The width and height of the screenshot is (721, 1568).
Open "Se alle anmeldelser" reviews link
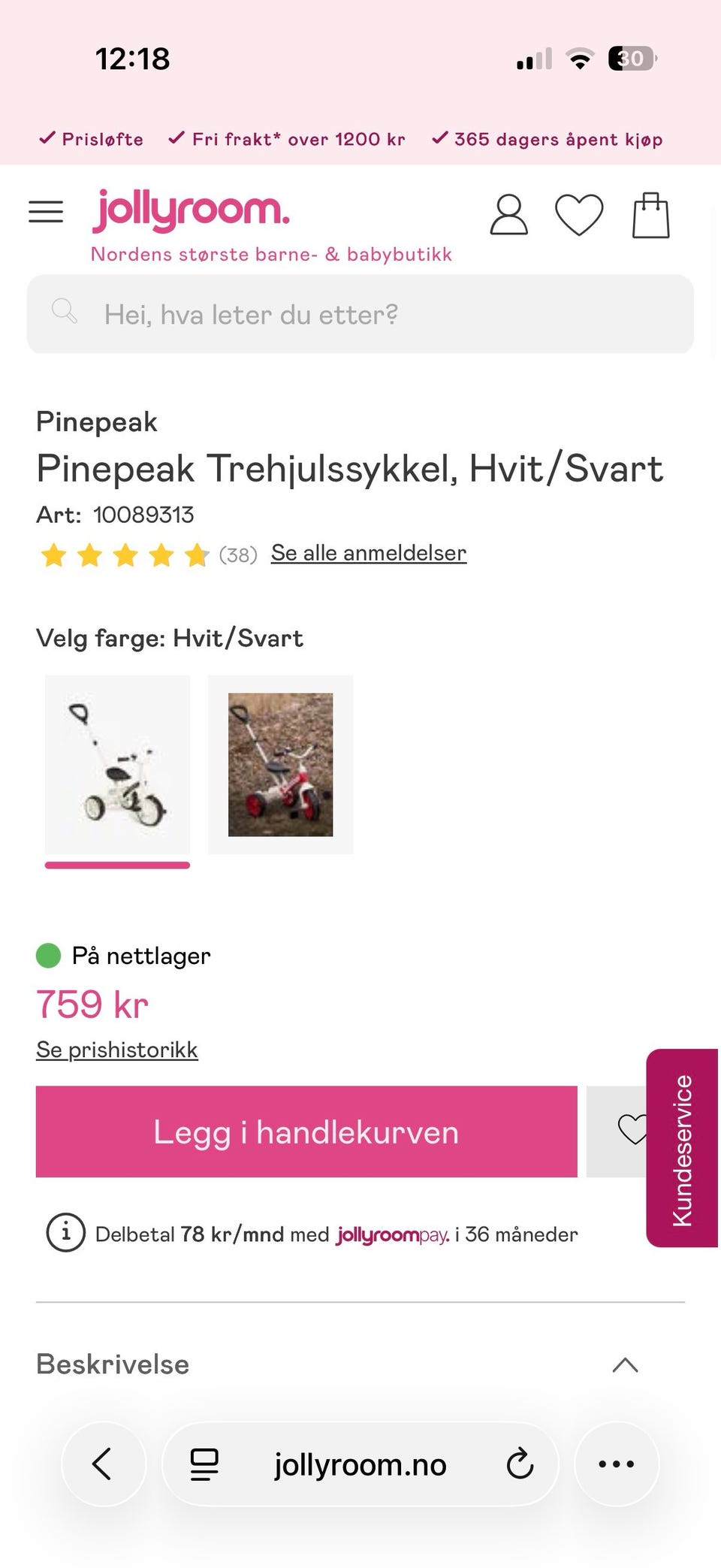(x=369, y=553)
